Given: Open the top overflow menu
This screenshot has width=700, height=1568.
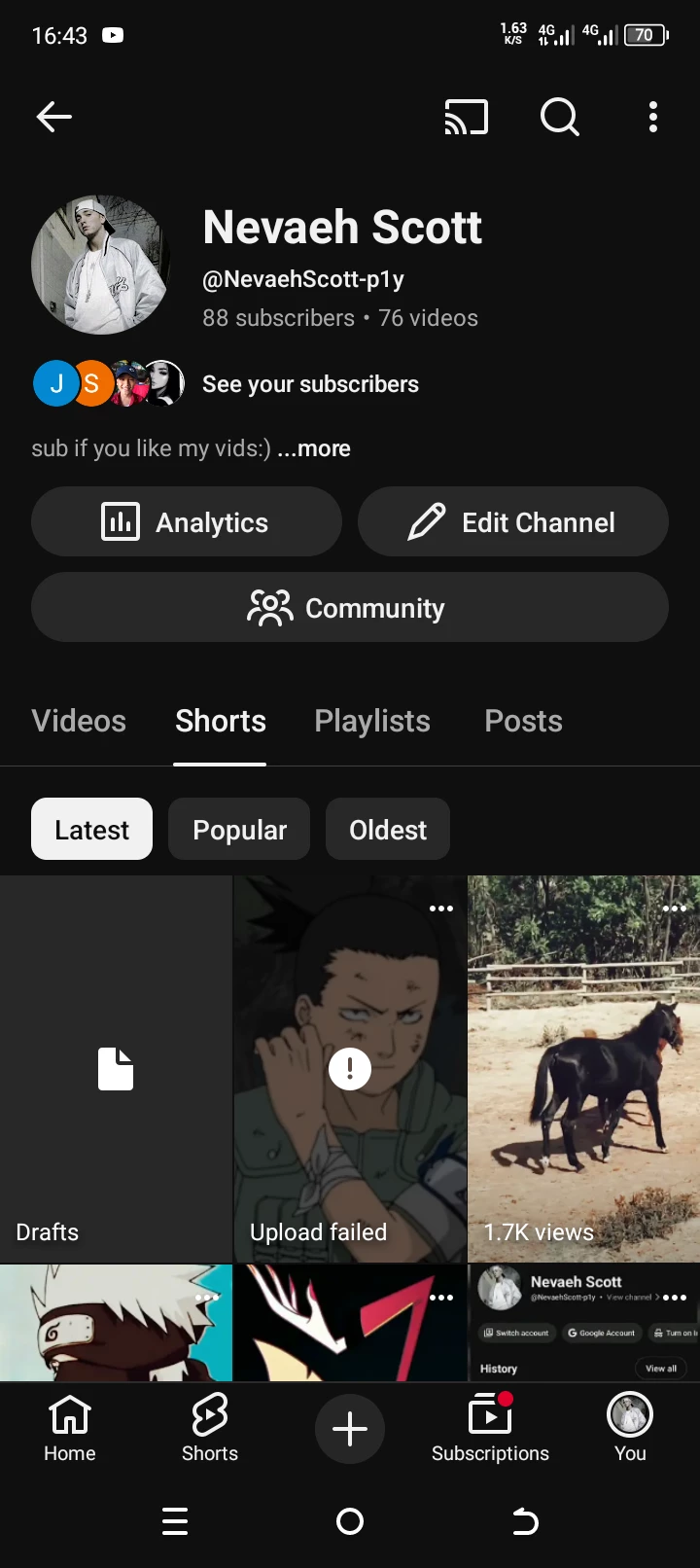Looking at the screenshot, I should (x=653, y=117).
